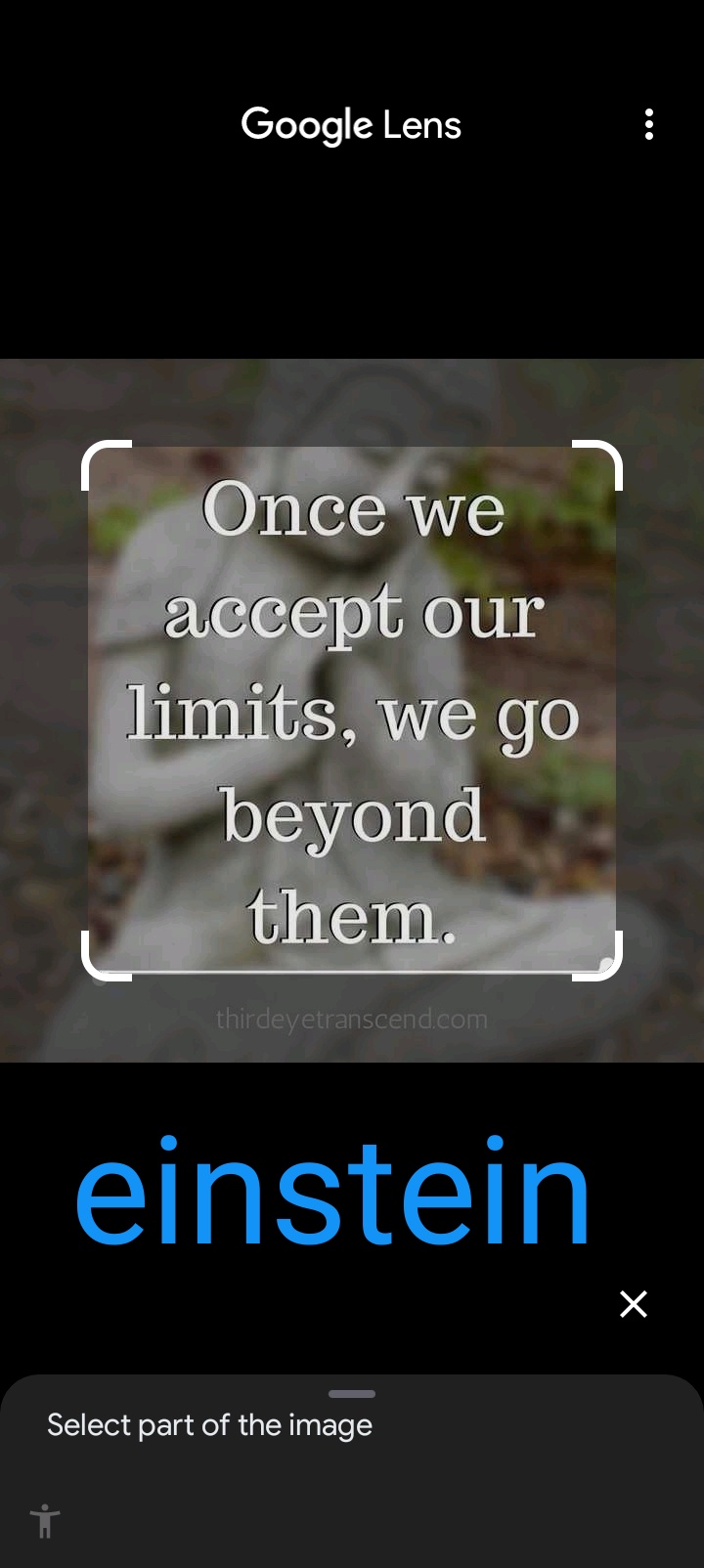Expand the bottom sheet drag handle
Viewport: 704px width, 1568px height.
coord(352,1394)
